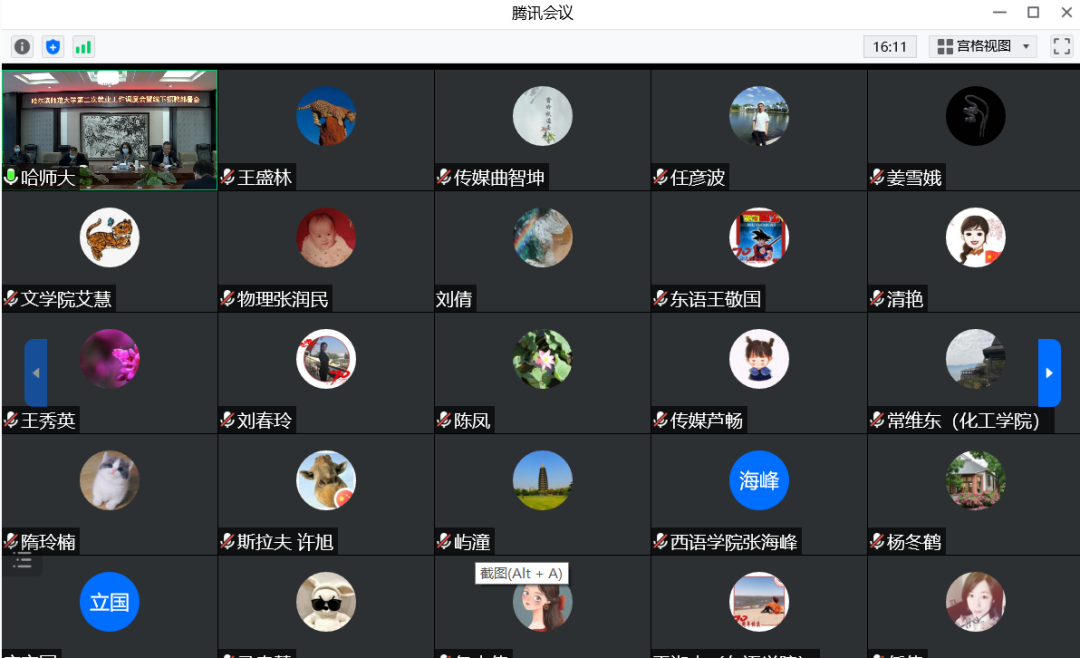Open the meeting info icon
This screenshot has width=1080, height=658.
22,46
